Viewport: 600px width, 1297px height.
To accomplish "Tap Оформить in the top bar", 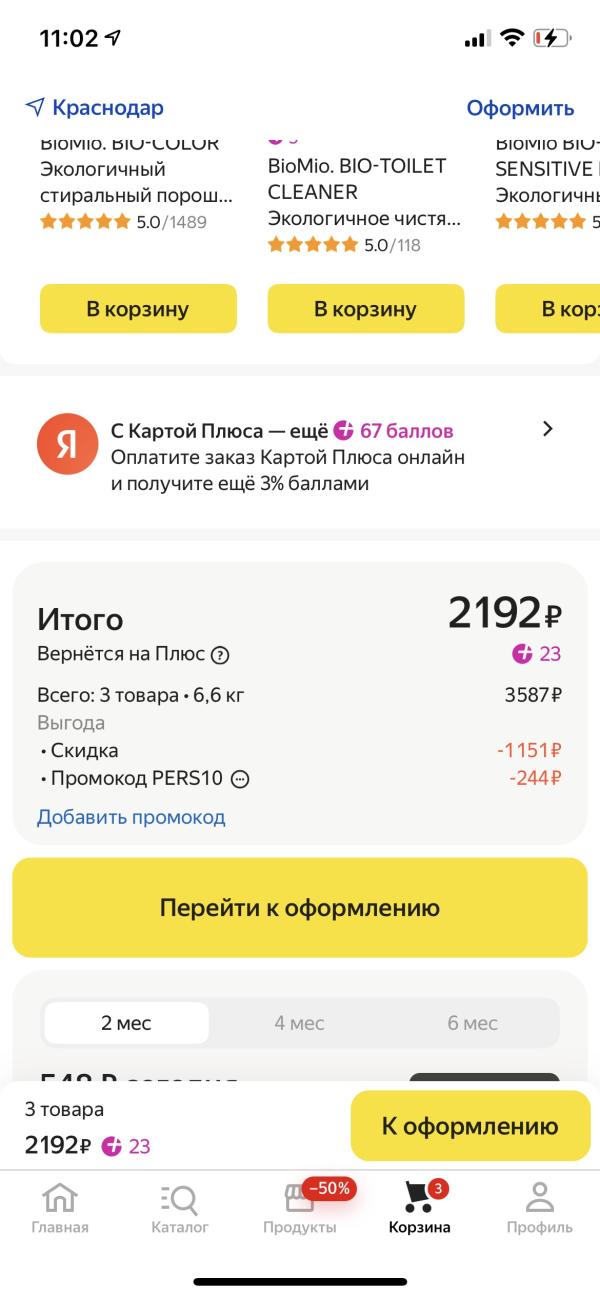I will [x=520, y=108].
